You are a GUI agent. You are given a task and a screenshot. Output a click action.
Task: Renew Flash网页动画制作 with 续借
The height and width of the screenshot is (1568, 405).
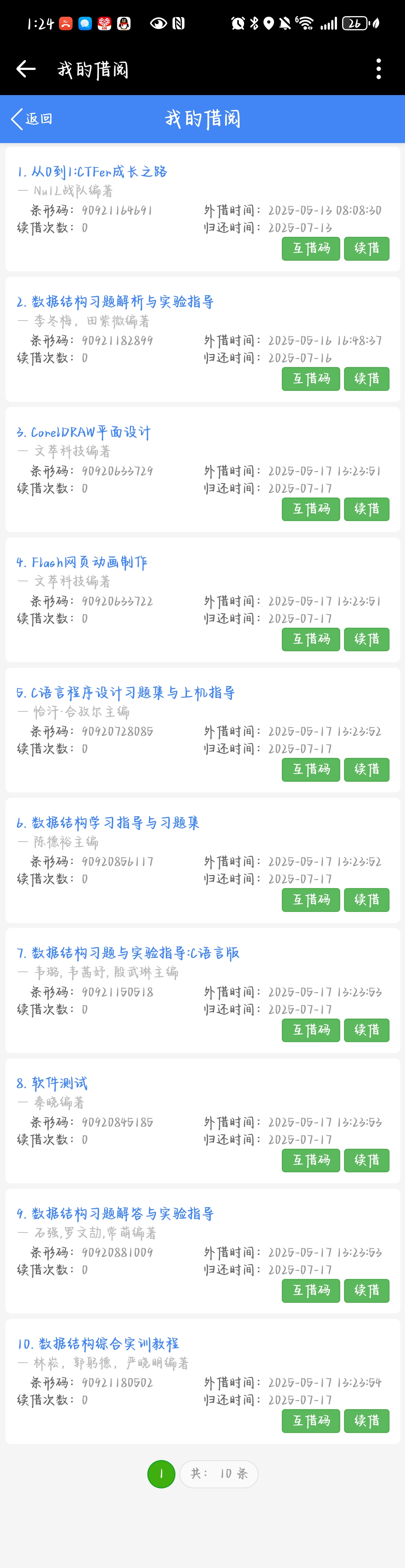366,639
